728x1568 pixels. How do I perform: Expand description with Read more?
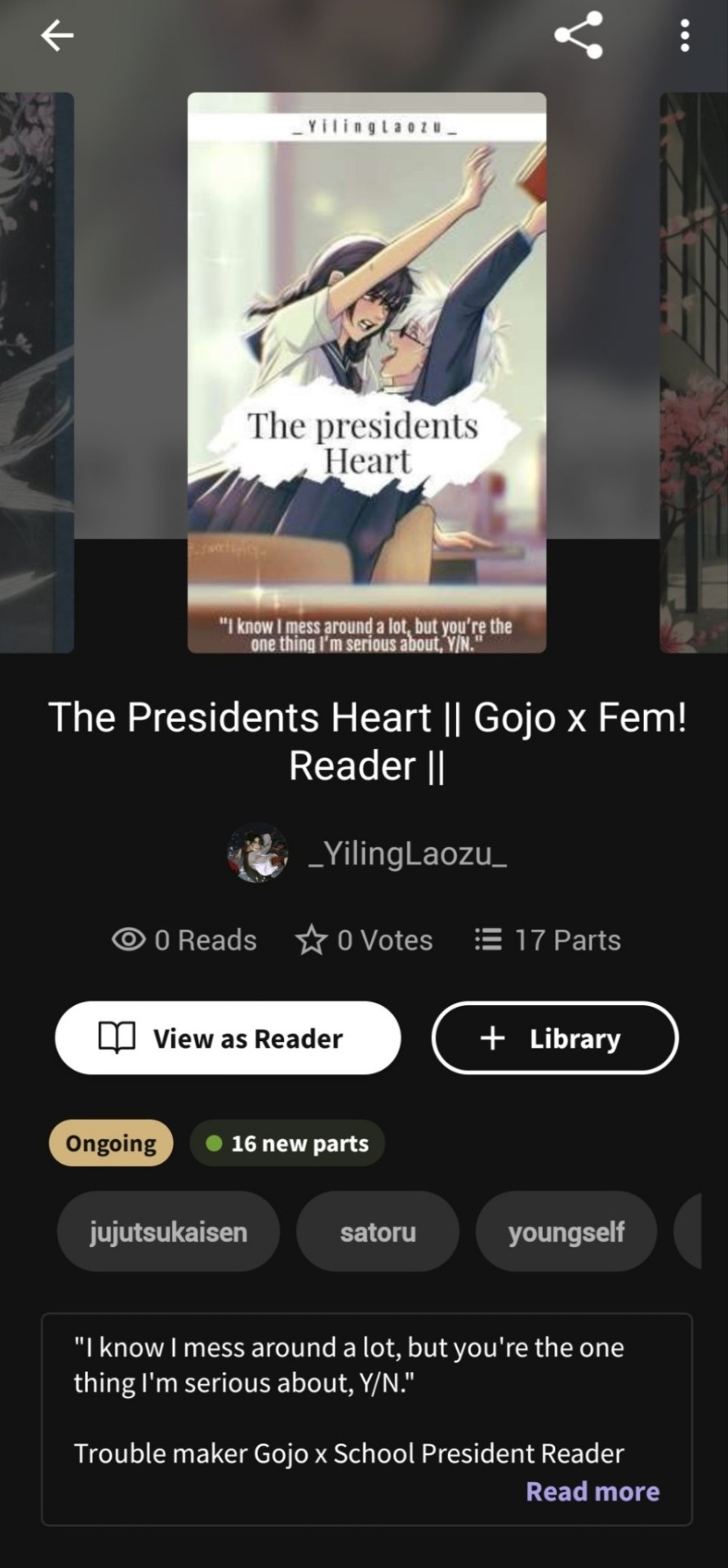[593, 1491]
